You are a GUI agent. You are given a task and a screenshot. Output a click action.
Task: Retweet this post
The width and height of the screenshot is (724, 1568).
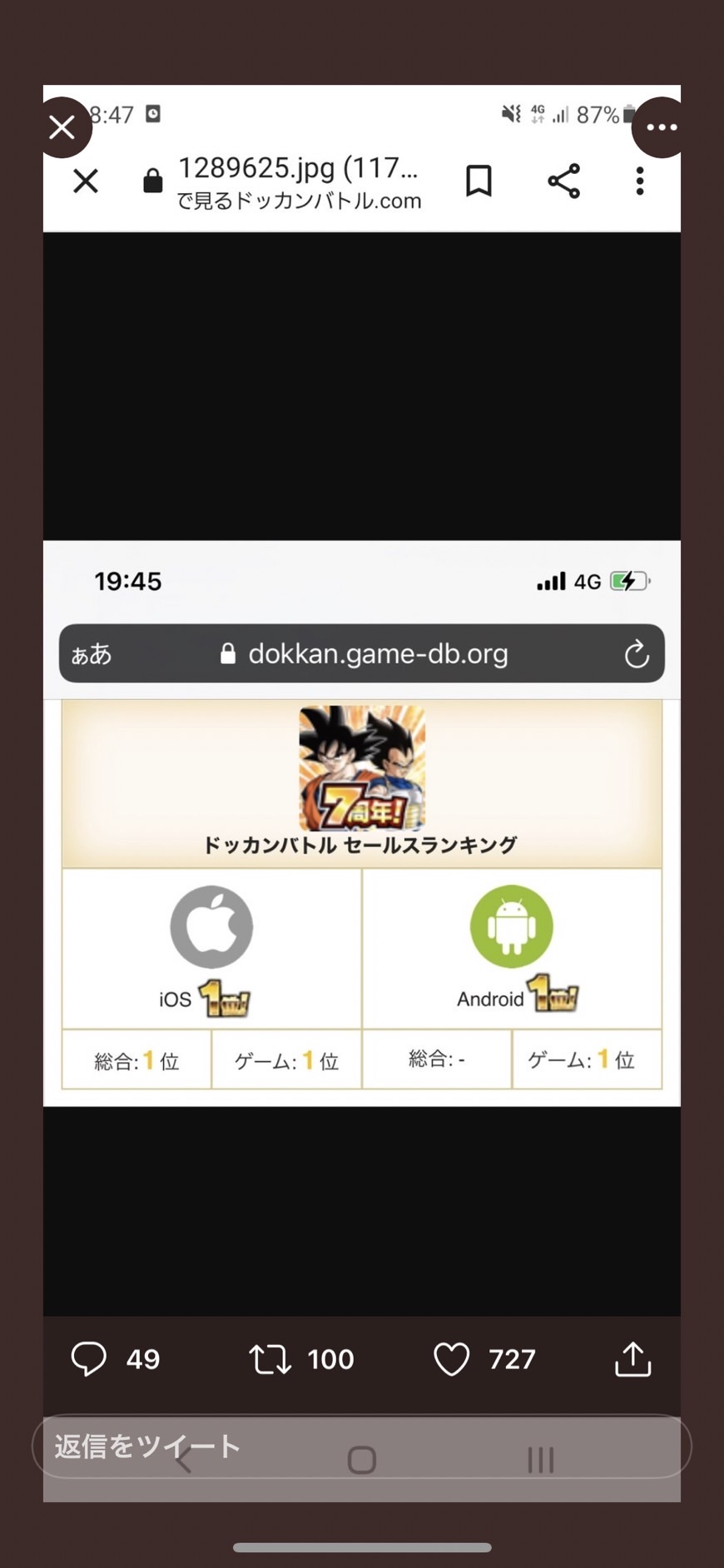click(270, 1359)
